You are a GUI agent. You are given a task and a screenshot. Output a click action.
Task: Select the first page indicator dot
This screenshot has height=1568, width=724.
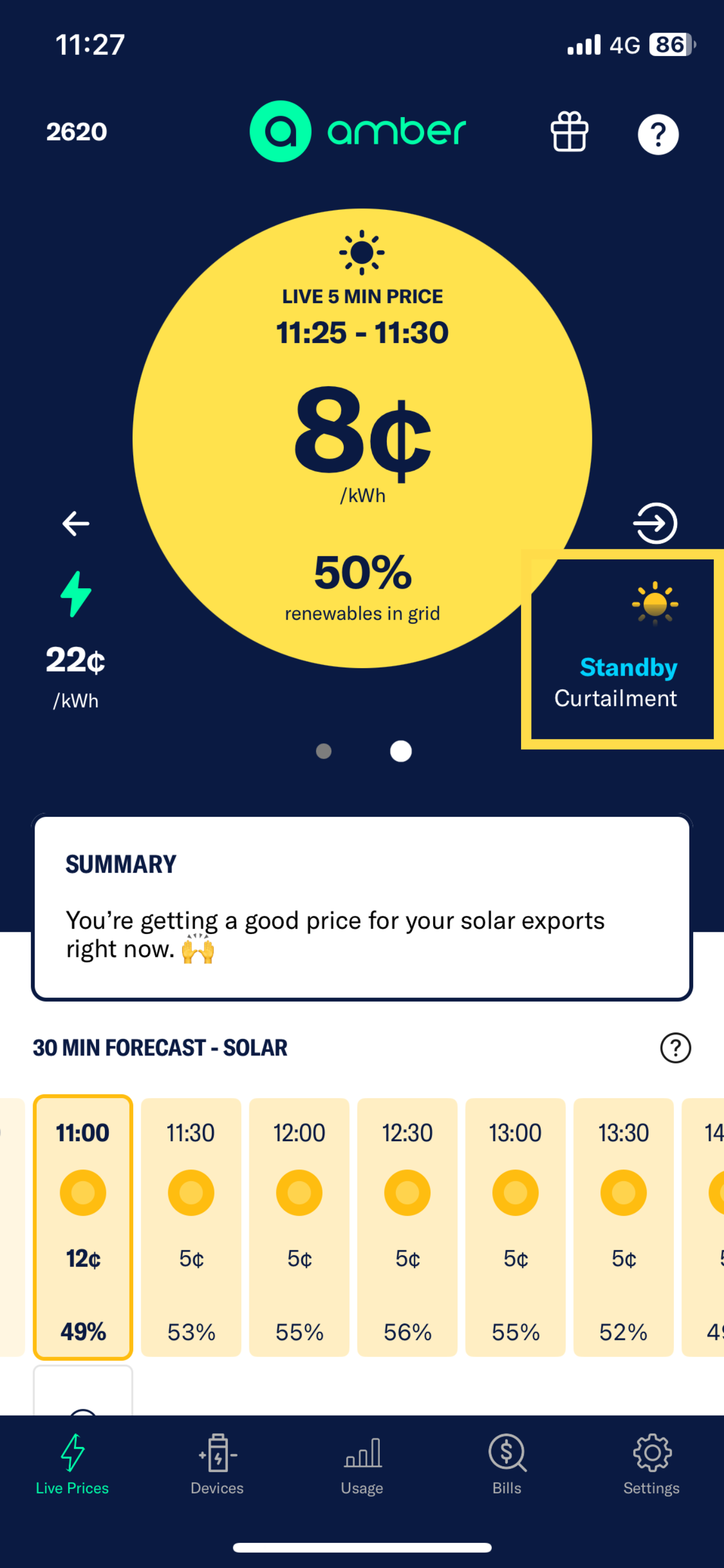324,751
